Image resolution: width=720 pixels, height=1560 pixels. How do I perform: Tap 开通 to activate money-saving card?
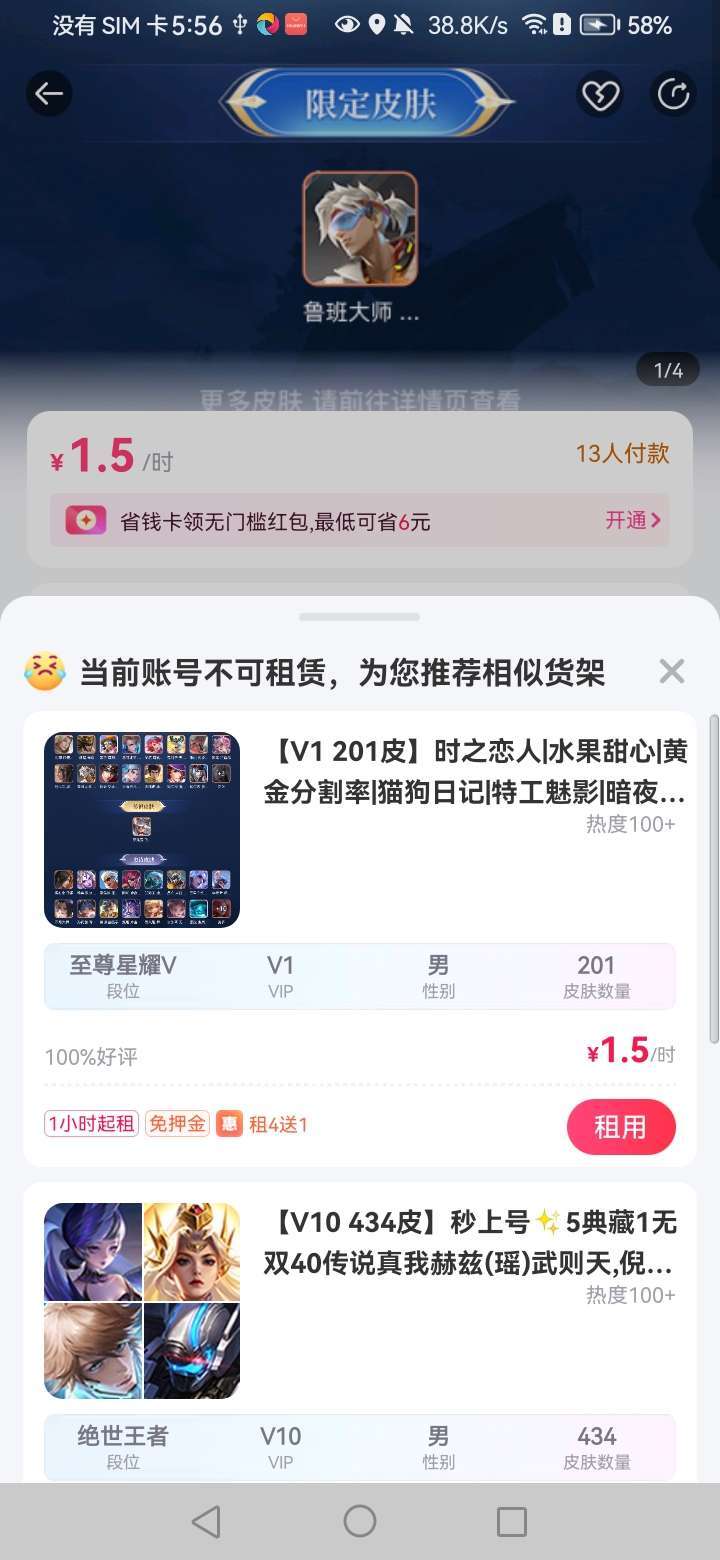(632, 520)
